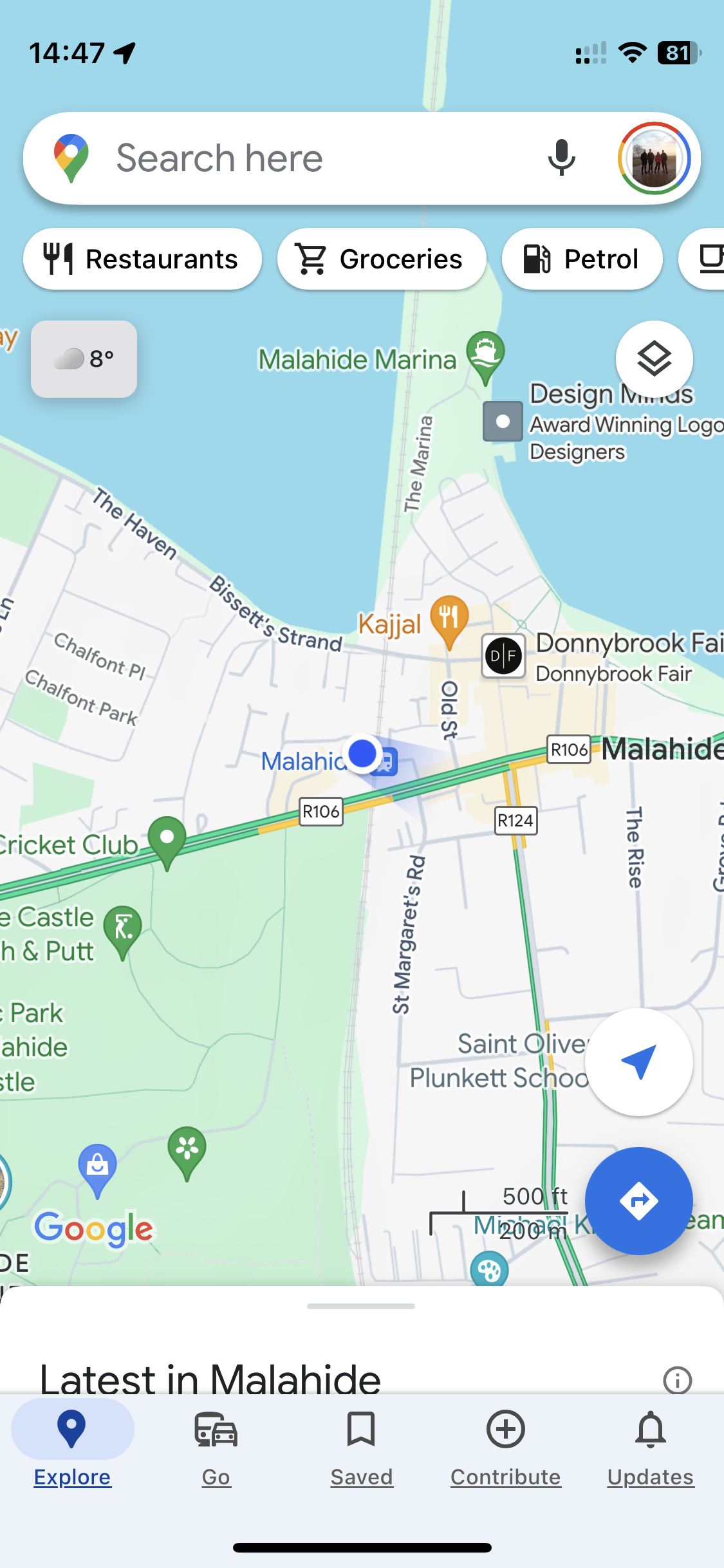Re-center map on my location
The image size is (724, 1568).
(639, 1061)
